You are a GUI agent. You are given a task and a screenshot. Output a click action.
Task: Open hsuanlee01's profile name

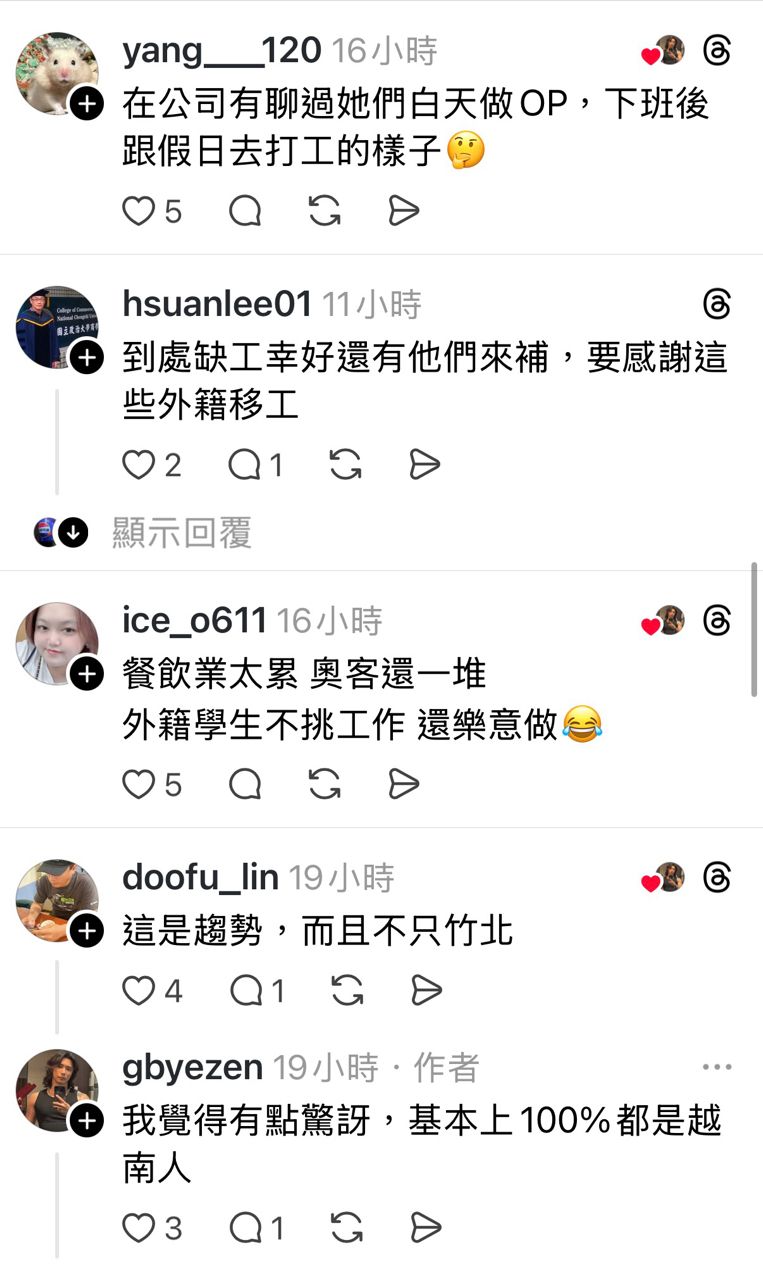pyautogui.click(x=216, y=304)
